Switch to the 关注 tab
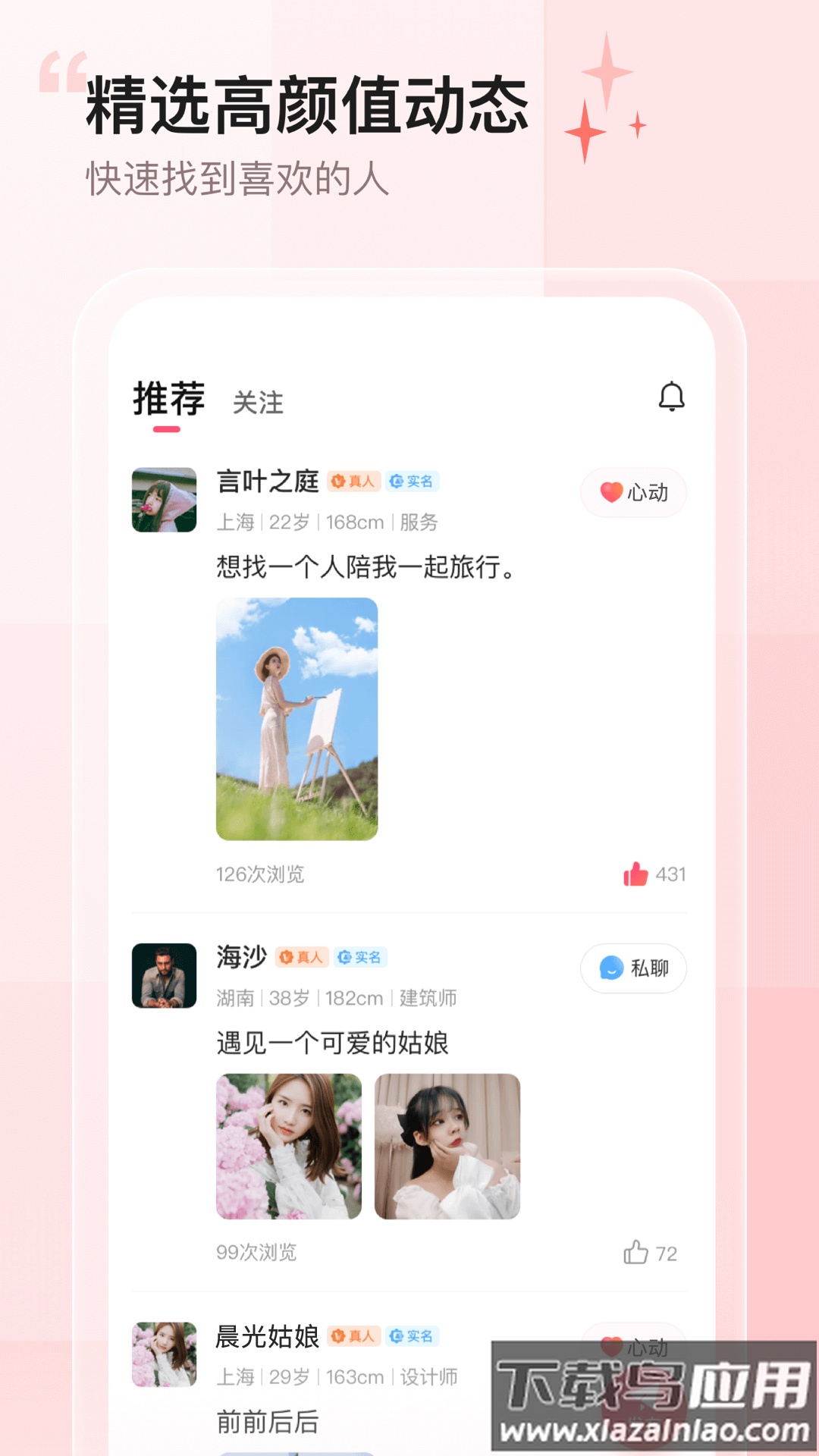 coord(256,404)
